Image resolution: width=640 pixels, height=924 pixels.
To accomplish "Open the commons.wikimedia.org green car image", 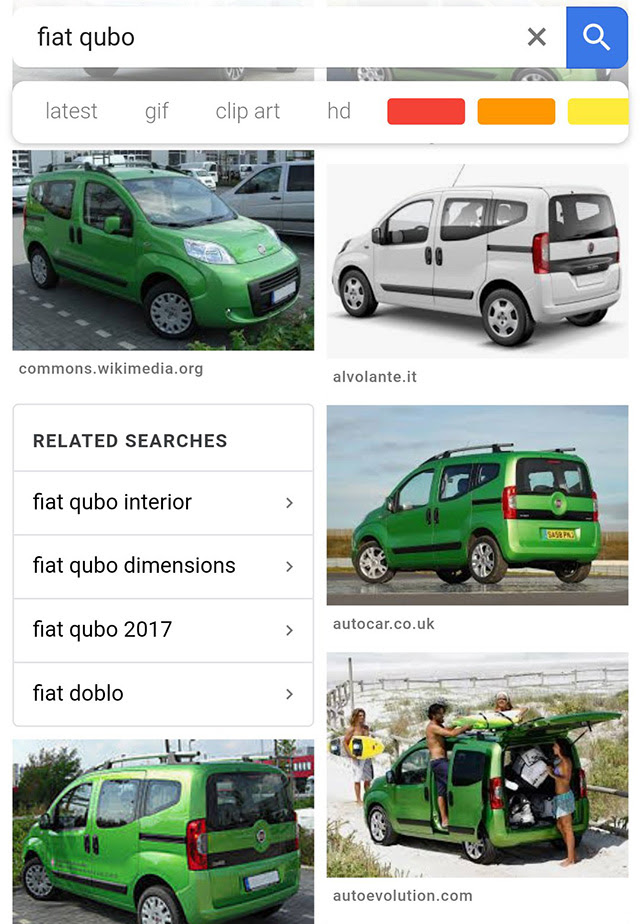I will (163, 250).
